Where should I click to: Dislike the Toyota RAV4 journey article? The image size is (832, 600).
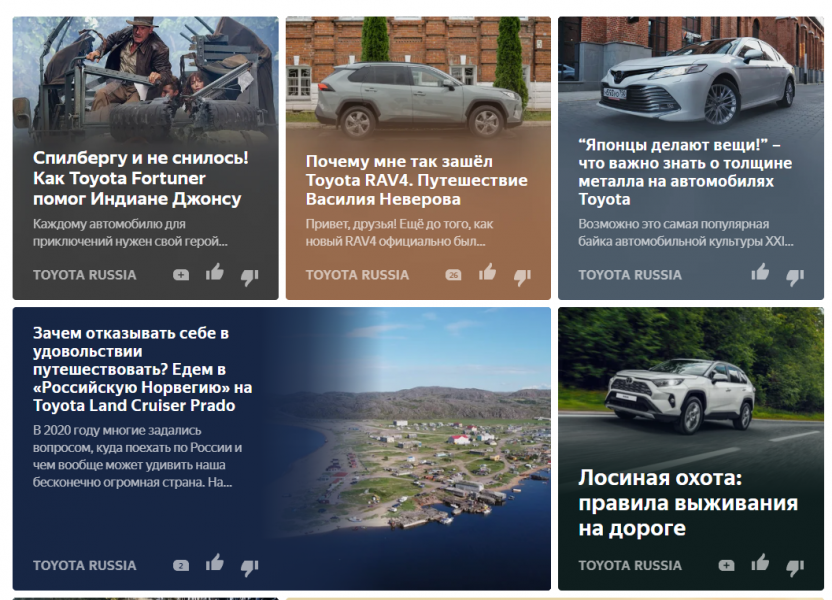[522, 276]
